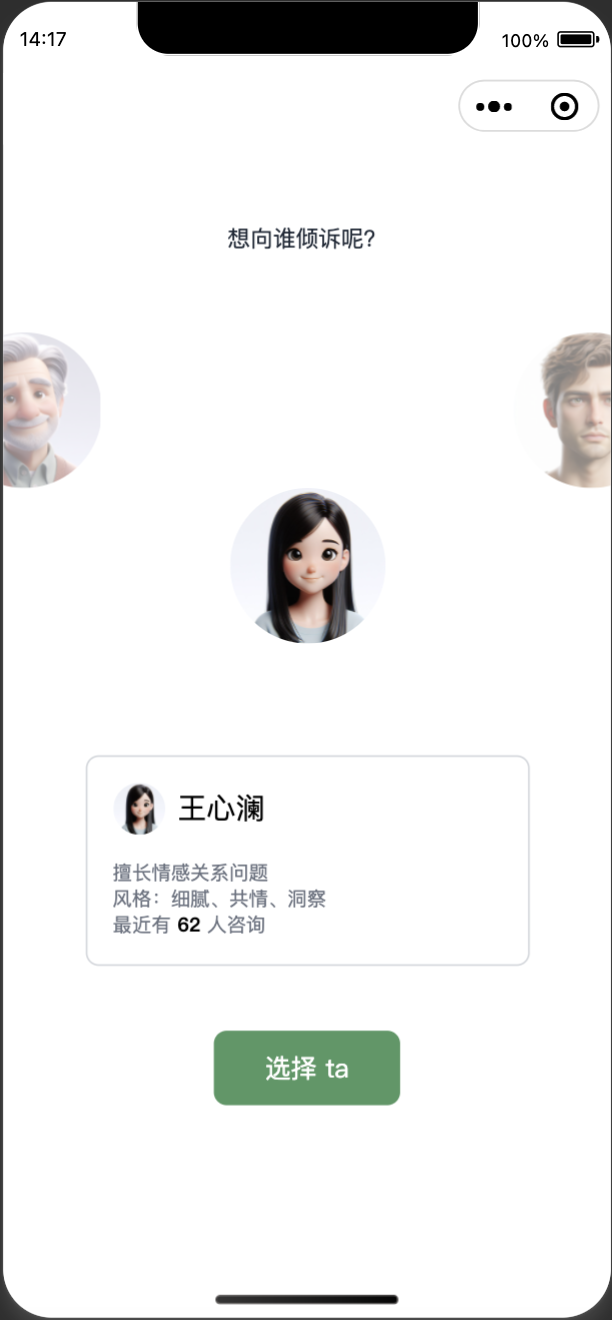The height and width of the screenshot is (1320, 612).
Task: Open the mini program more menu
Action: (x=494, y=106)
